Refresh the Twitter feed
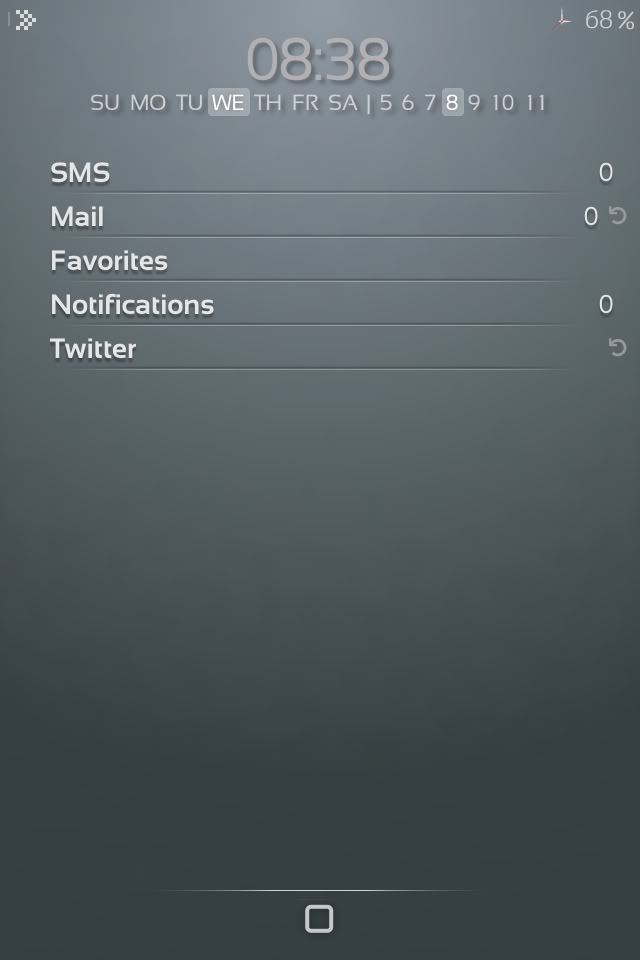This screenshot has width=640, height=960. (x=618, y=347)
